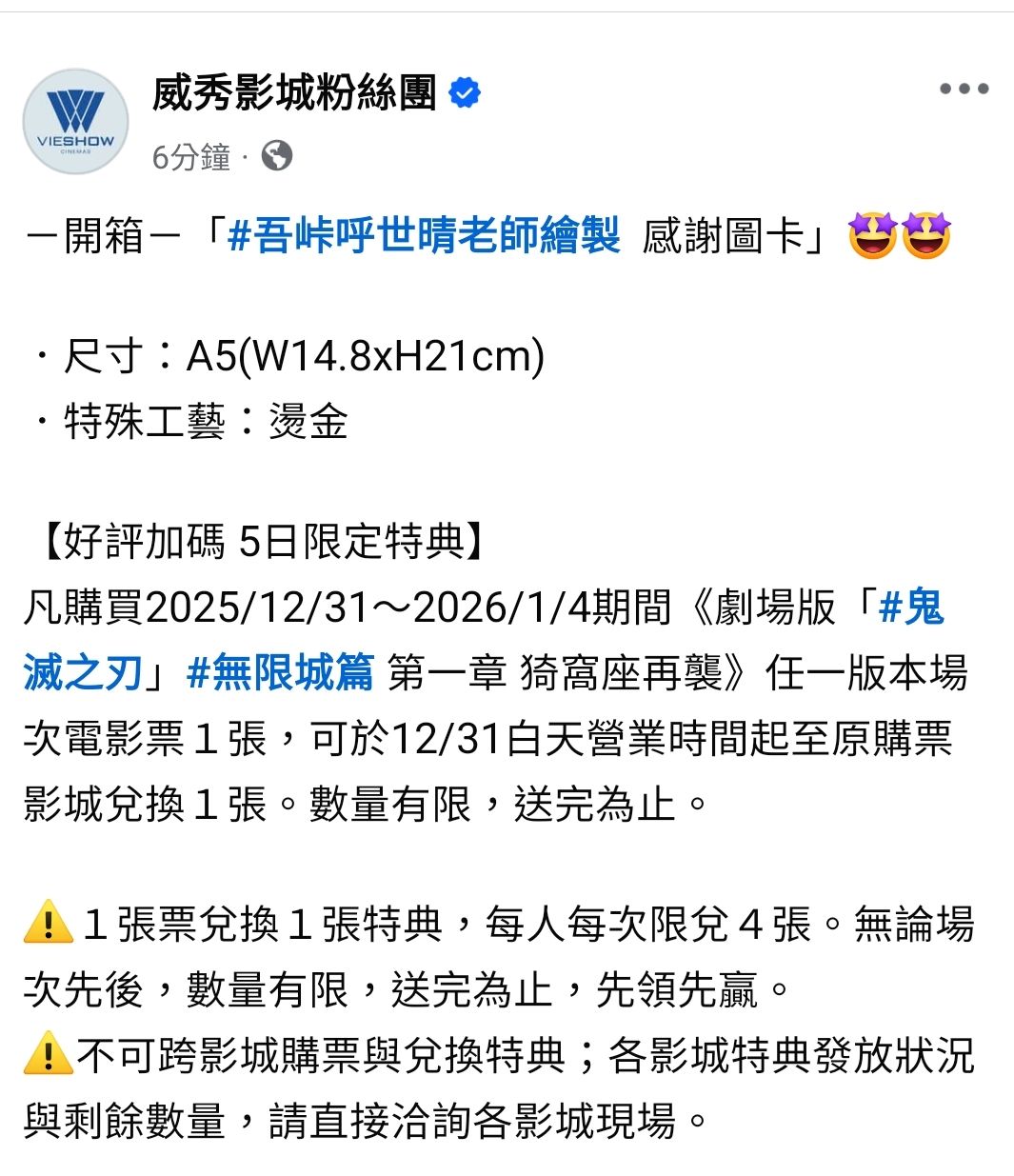The width and height of the screenshot is (1014, 1176).
Task: Open the 威秀影城粉絲團 page name
Action: [x=293, y=92]
